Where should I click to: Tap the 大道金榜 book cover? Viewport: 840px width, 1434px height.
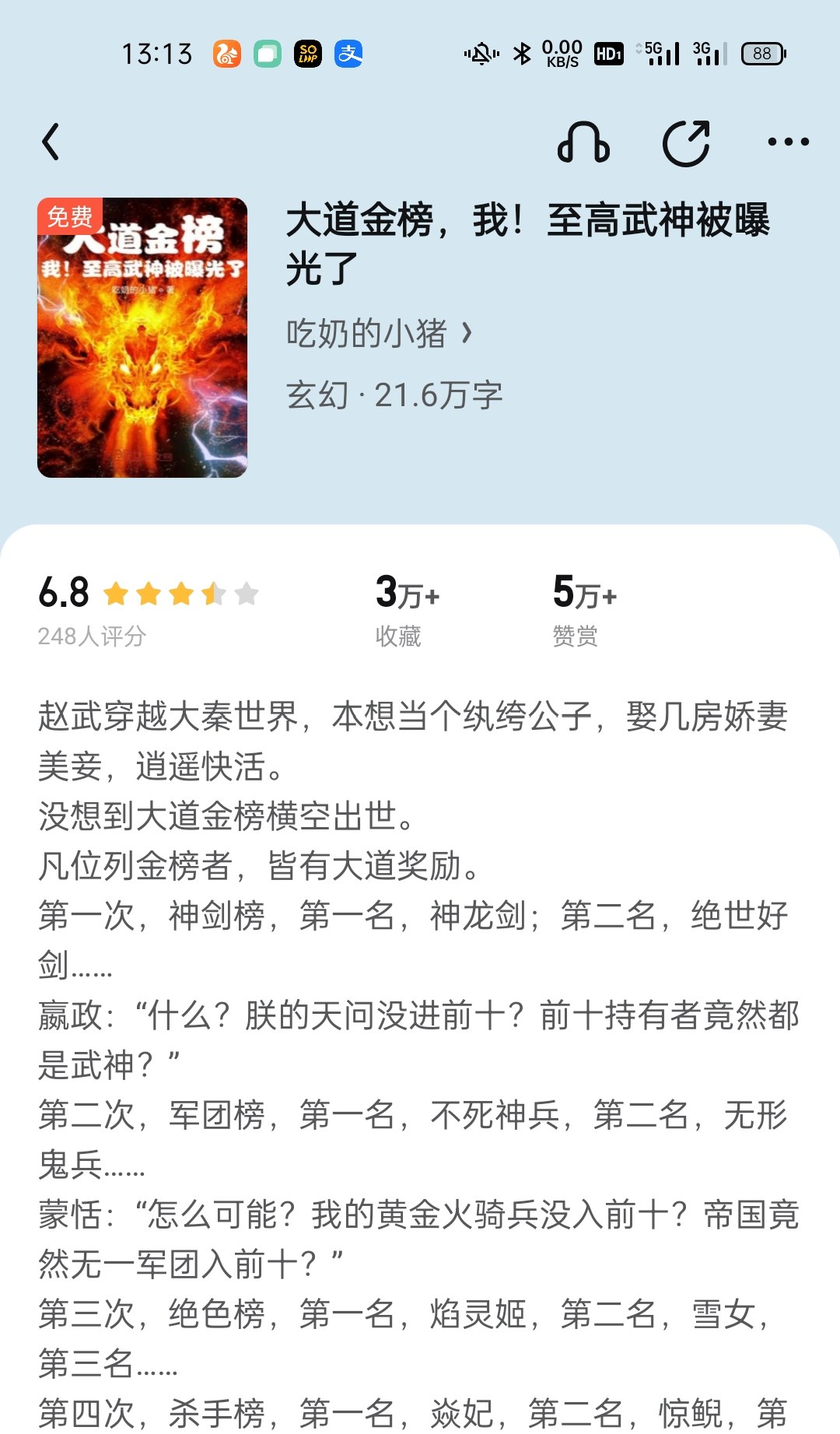coord(142,338)
